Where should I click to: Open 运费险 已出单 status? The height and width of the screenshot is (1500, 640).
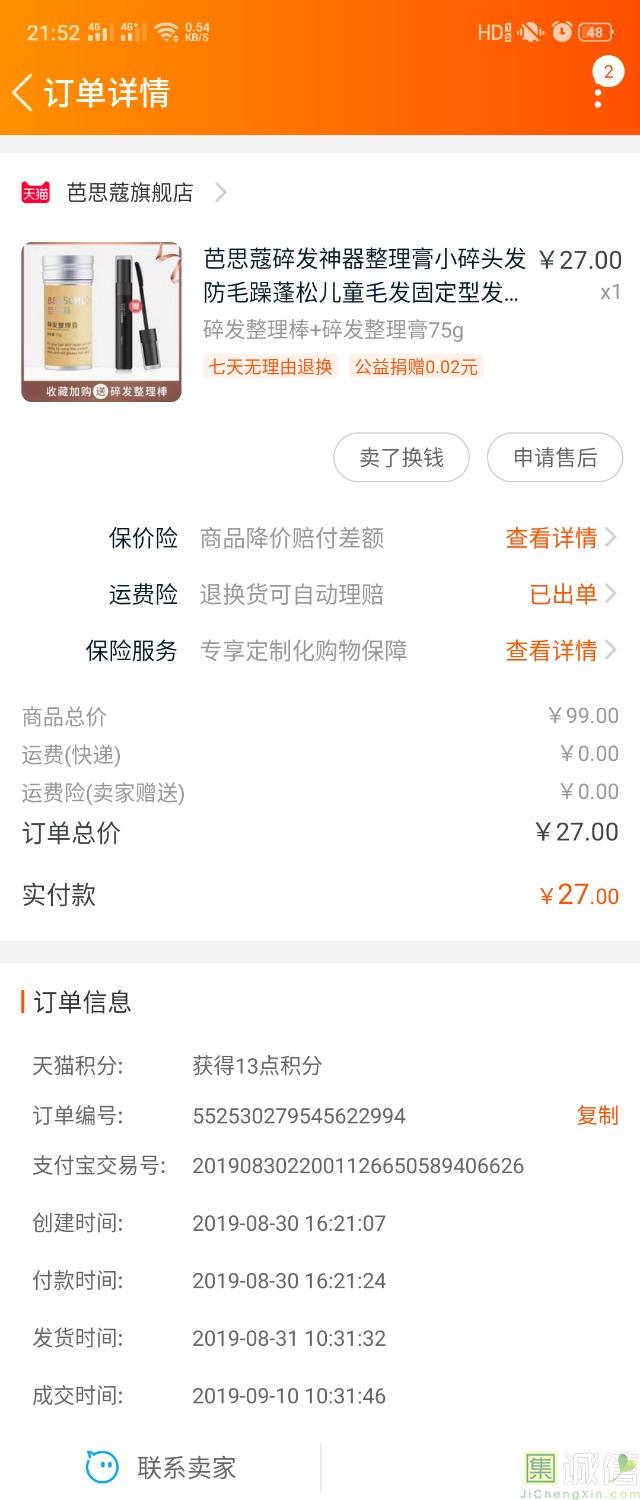(x=572, y=594)
